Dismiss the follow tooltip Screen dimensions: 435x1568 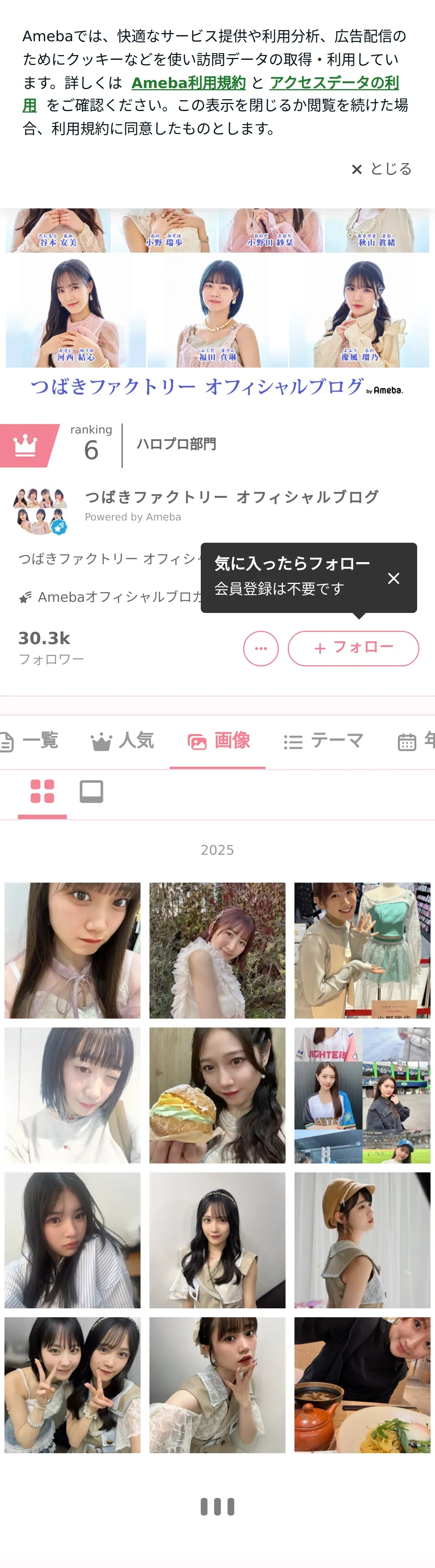[x=394, y=578]
